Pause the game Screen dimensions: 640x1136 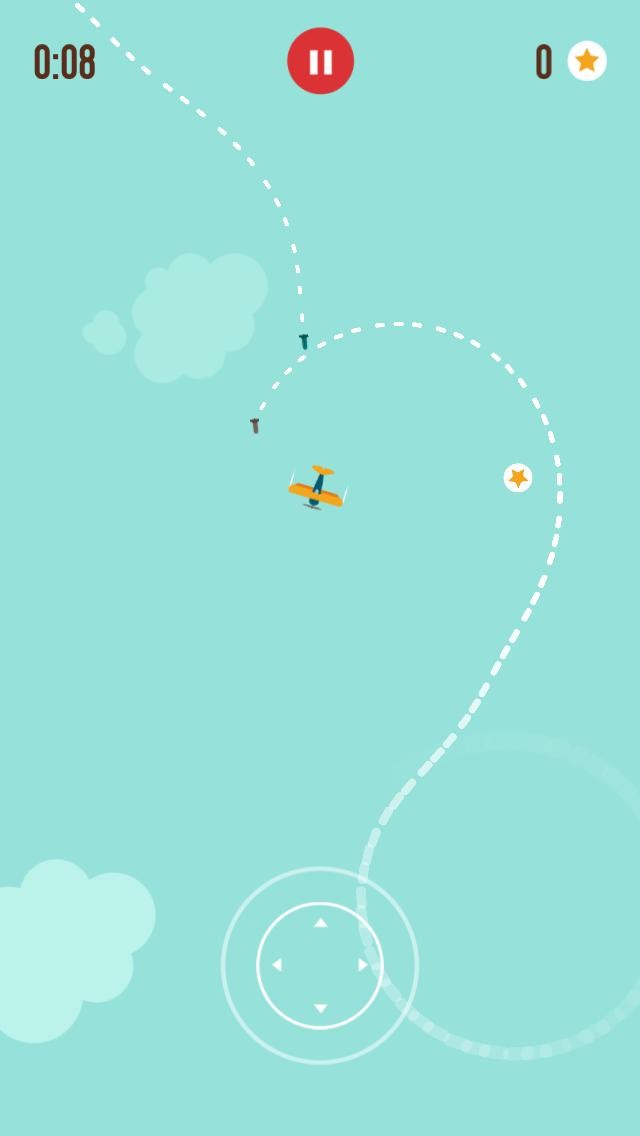coord(320,61)
